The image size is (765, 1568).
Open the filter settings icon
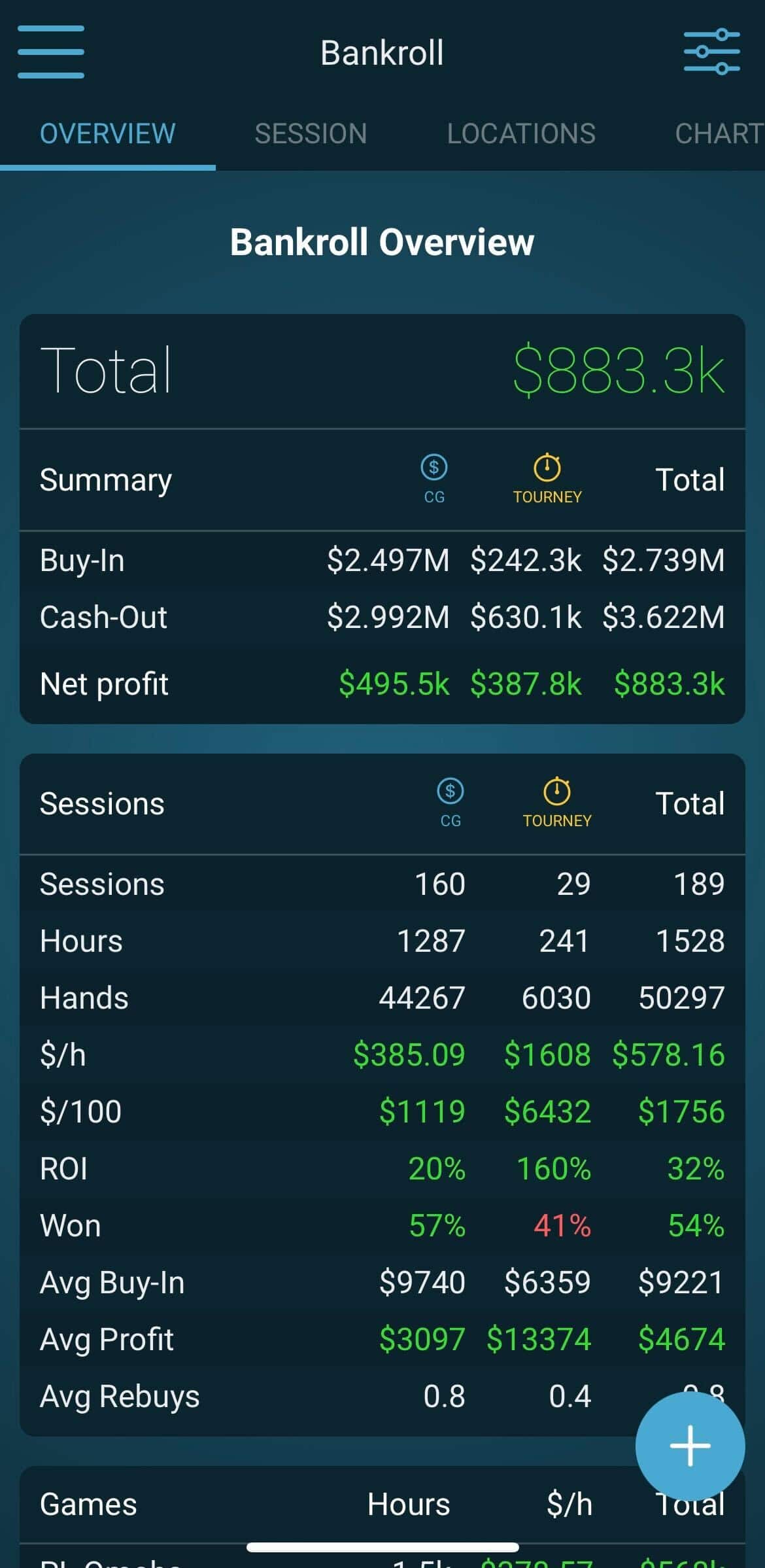point(711,52)
